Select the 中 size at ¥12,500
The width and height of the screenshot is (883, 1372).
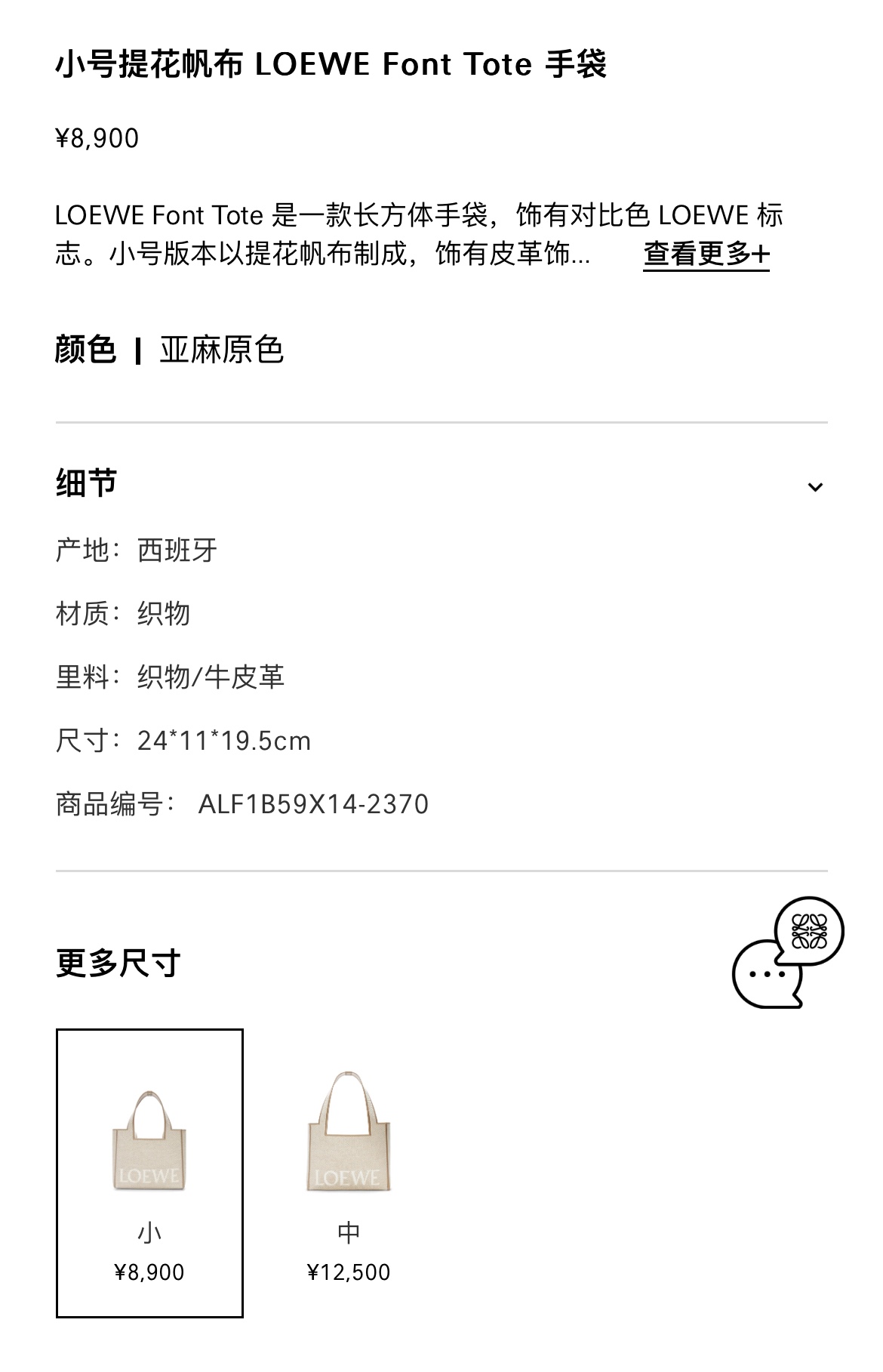[349, 1172]
